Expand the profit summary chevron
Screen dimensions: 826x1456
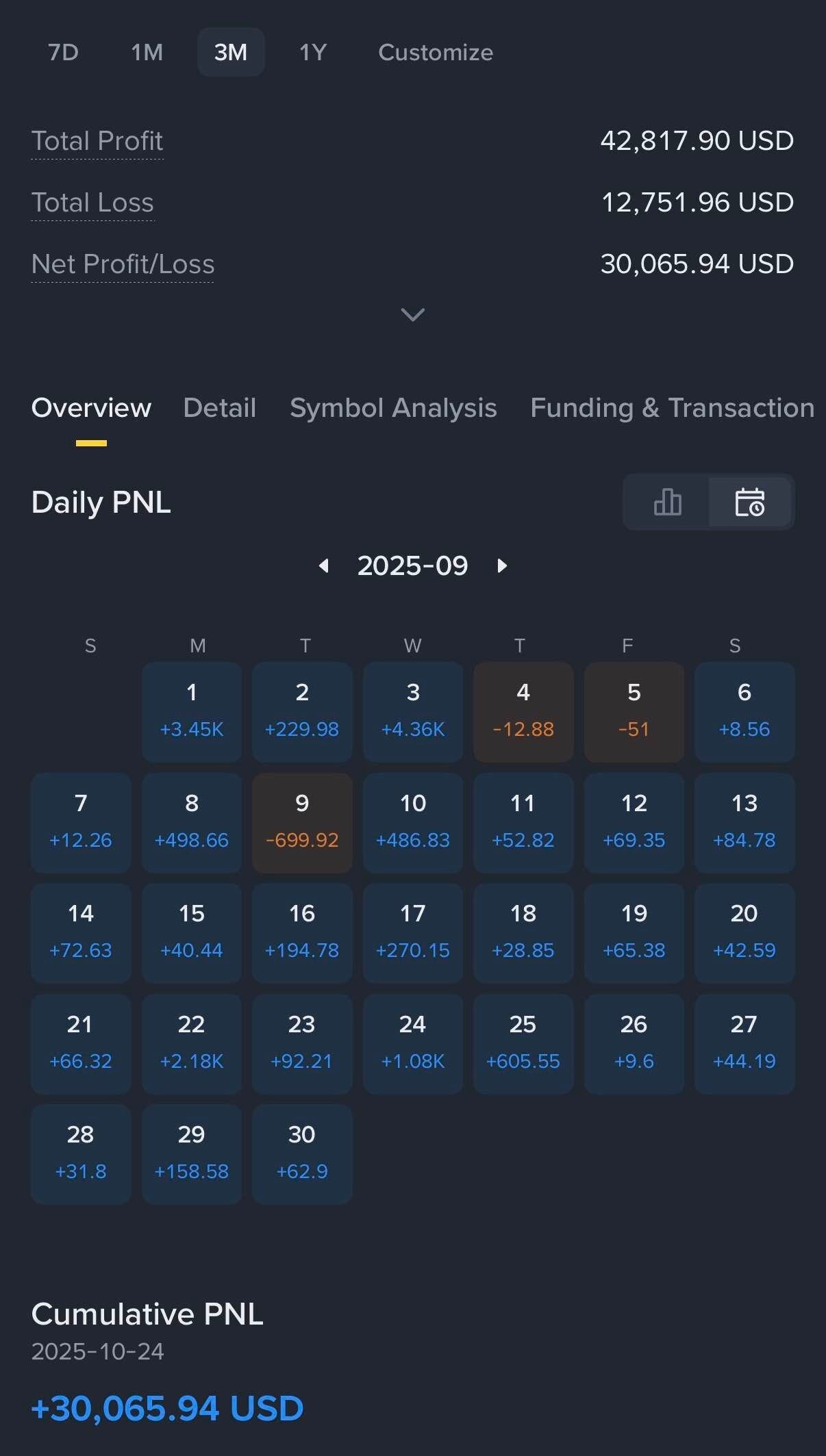coord(412,314)
